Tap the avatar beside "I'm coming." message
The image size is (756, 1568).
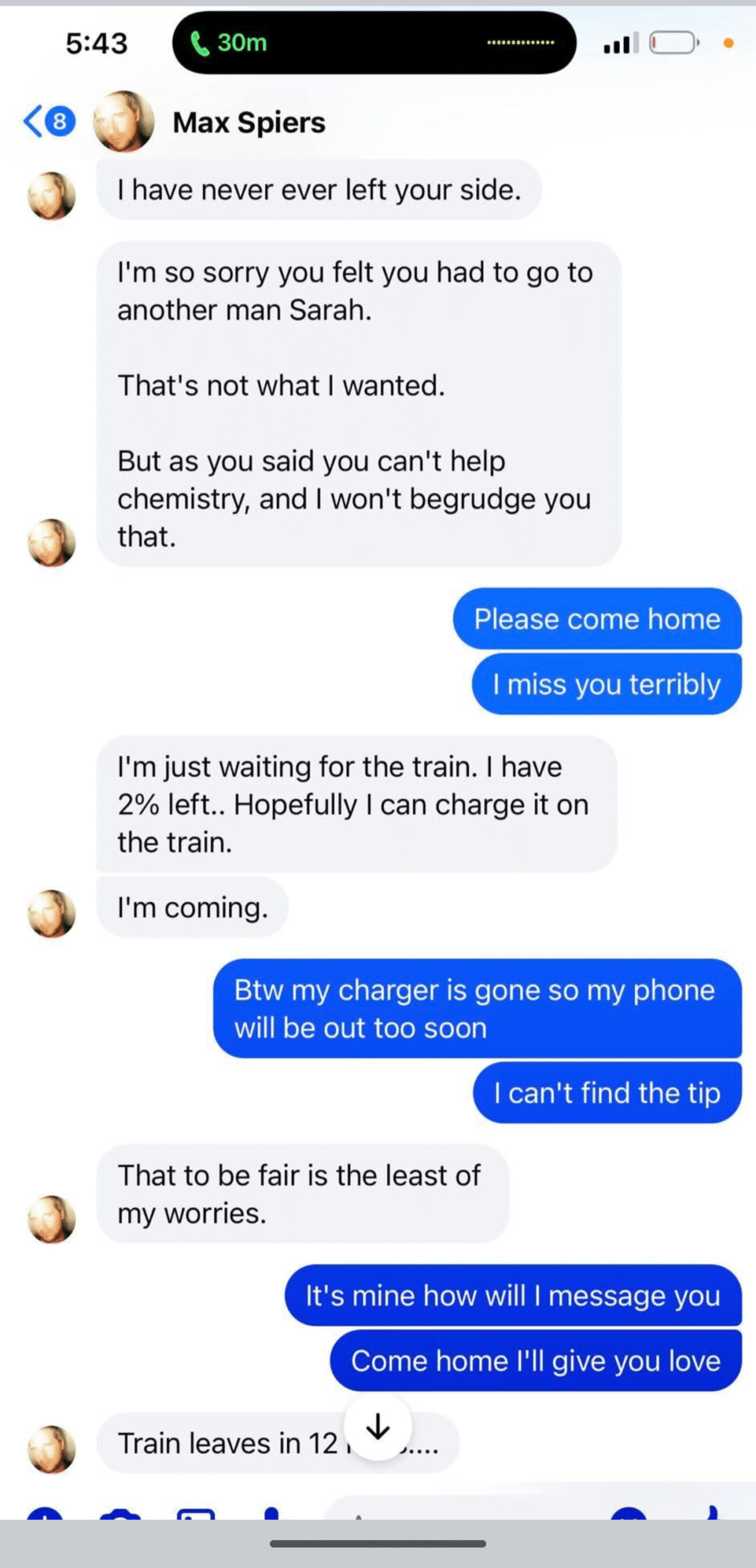(51, 913)
